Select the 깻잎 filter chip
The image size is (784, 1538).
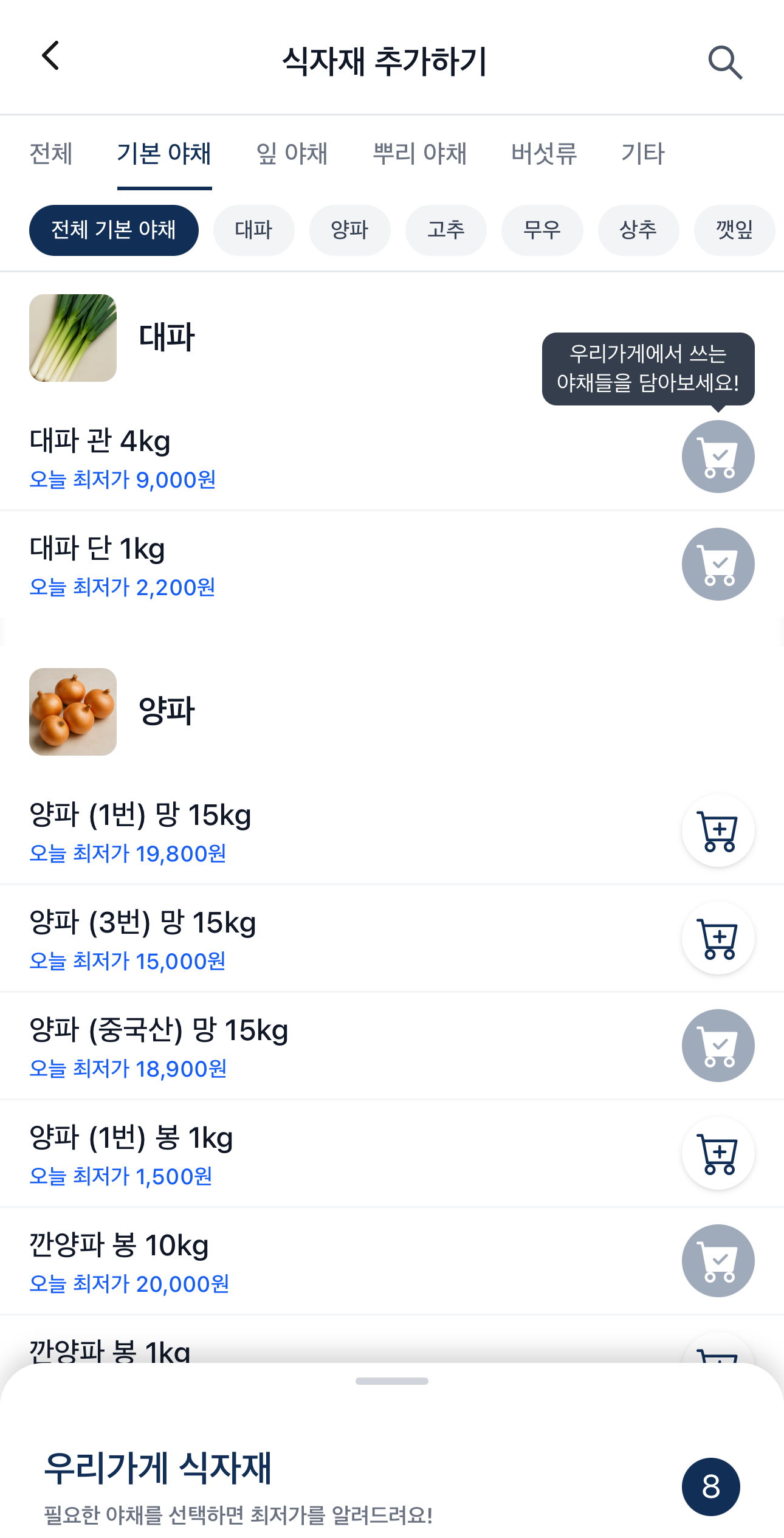735,230
